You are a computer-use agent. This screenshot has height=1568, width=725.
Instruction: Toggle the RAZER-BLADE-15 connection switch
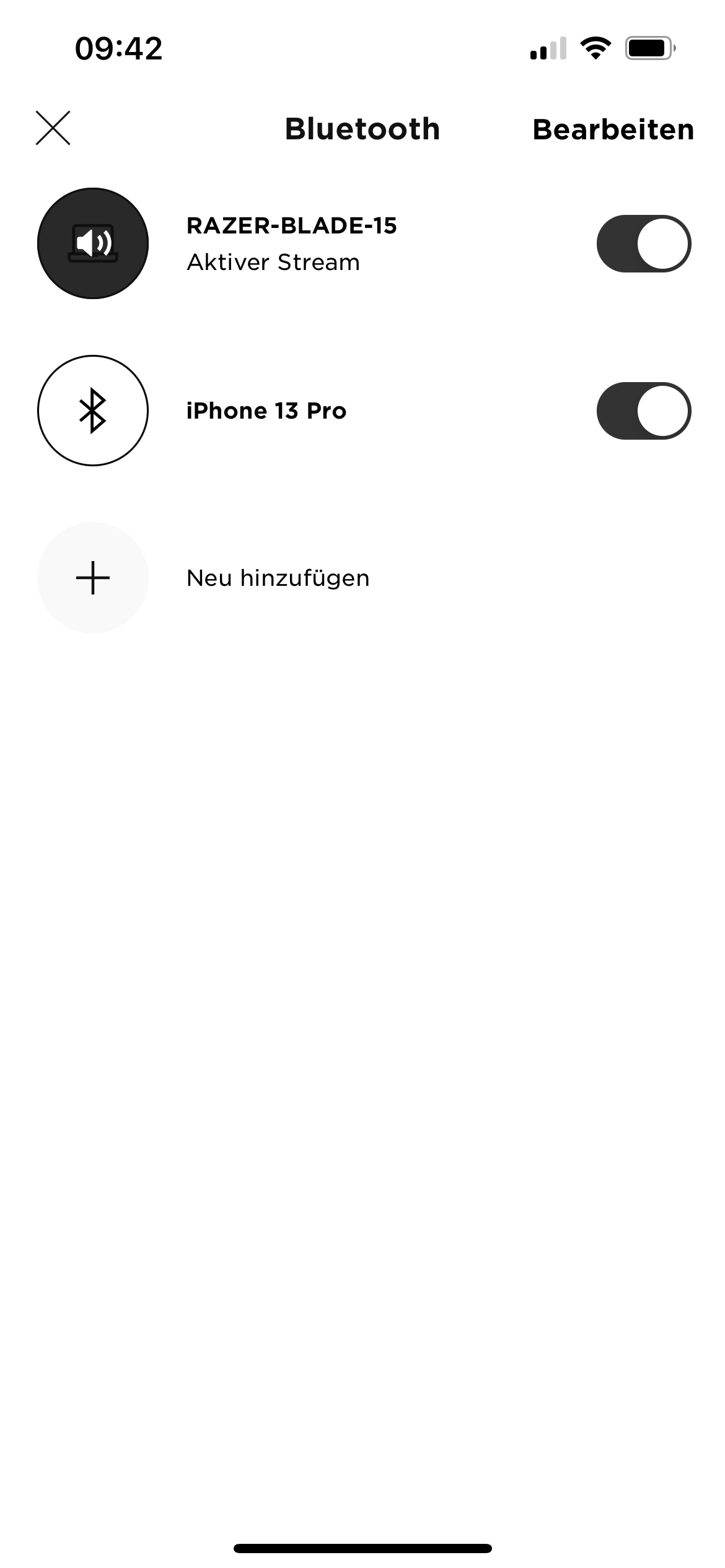tap(643, 243)
